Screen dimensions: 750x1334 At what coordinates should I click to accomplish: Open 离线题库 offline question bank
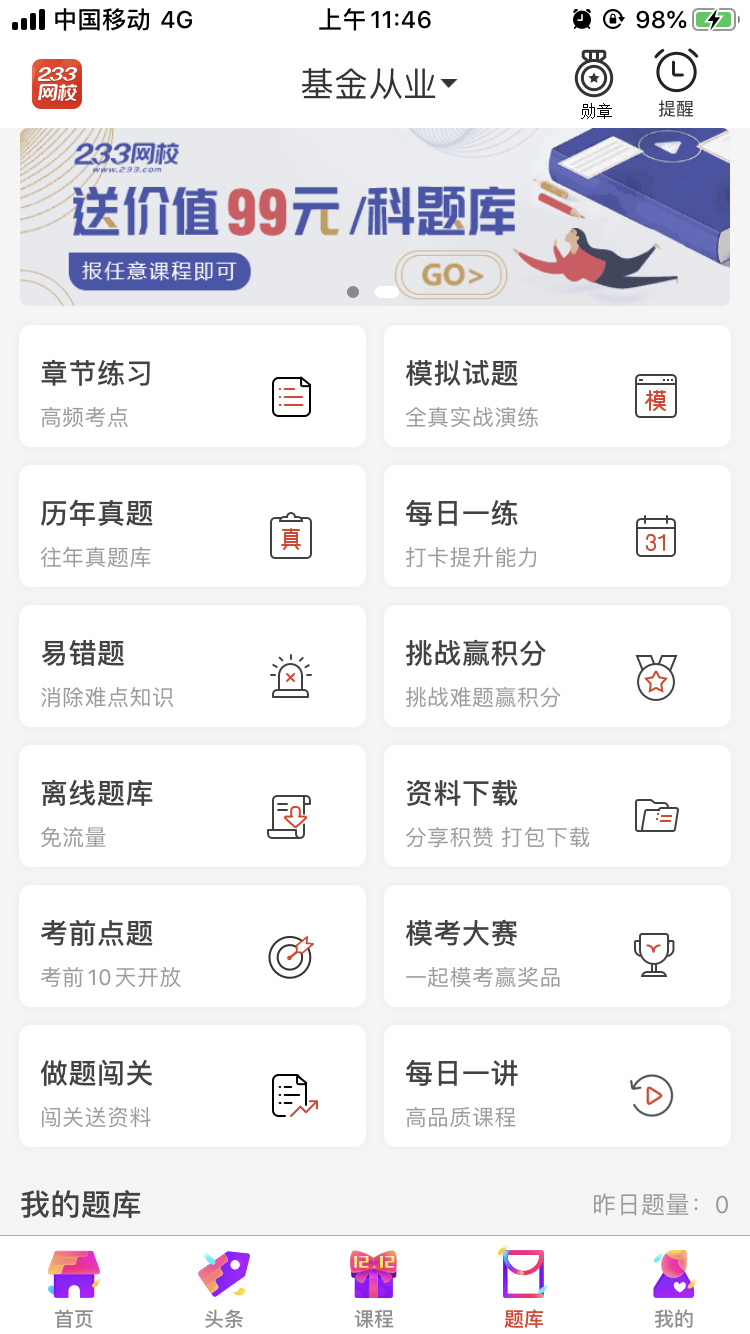tap(192, 807)
